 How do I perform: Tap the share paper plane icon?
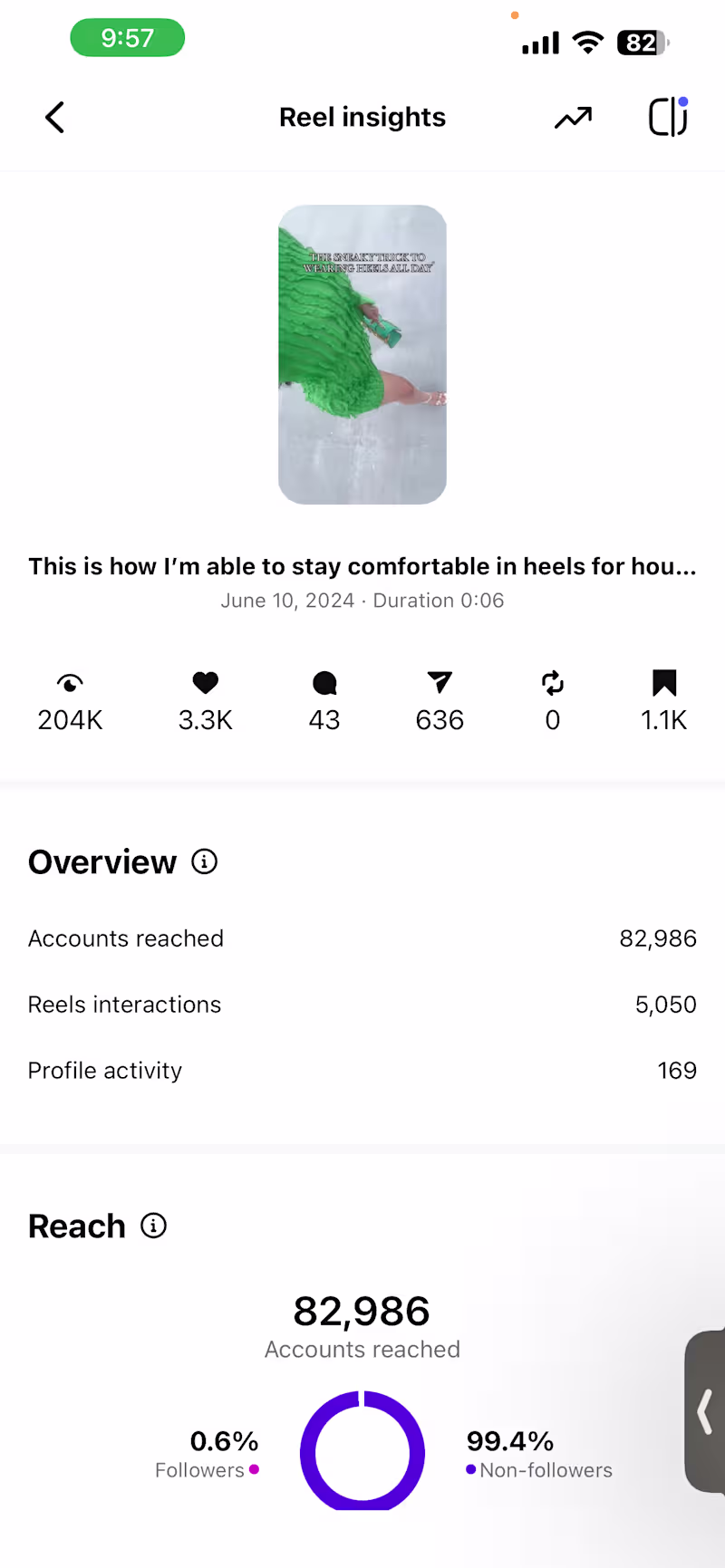[x=440, y=683]
